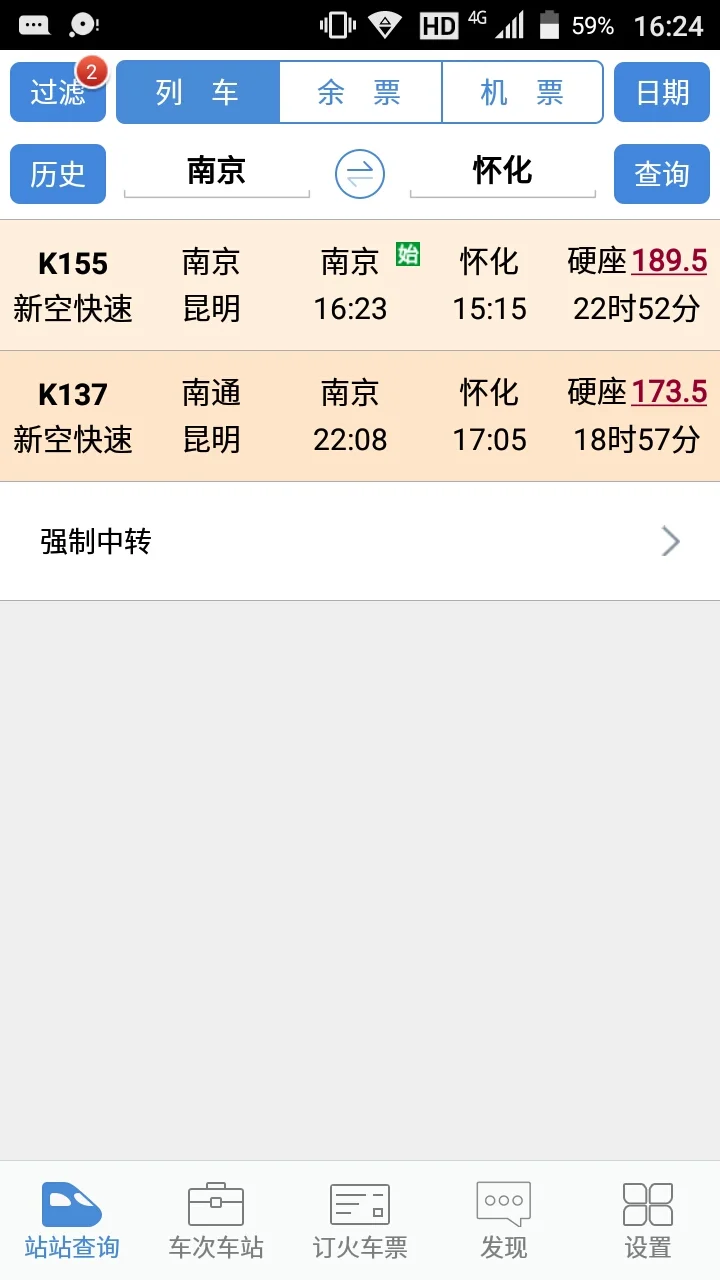The width and height of the screenshot is (720, 1280).
Task: Expand the 强制中转 forced transfer section
Action: tap(360, 541)
